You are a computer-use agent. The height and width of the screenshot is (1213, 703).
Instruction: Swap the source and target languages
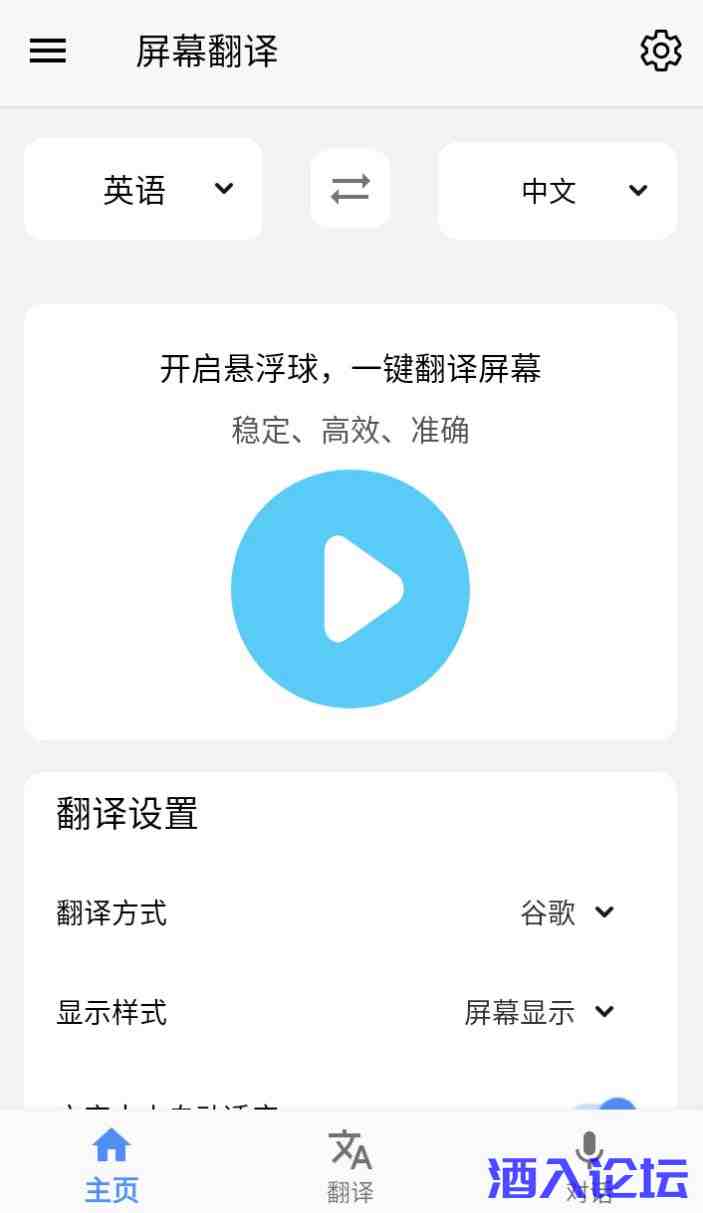click(350, 189)
